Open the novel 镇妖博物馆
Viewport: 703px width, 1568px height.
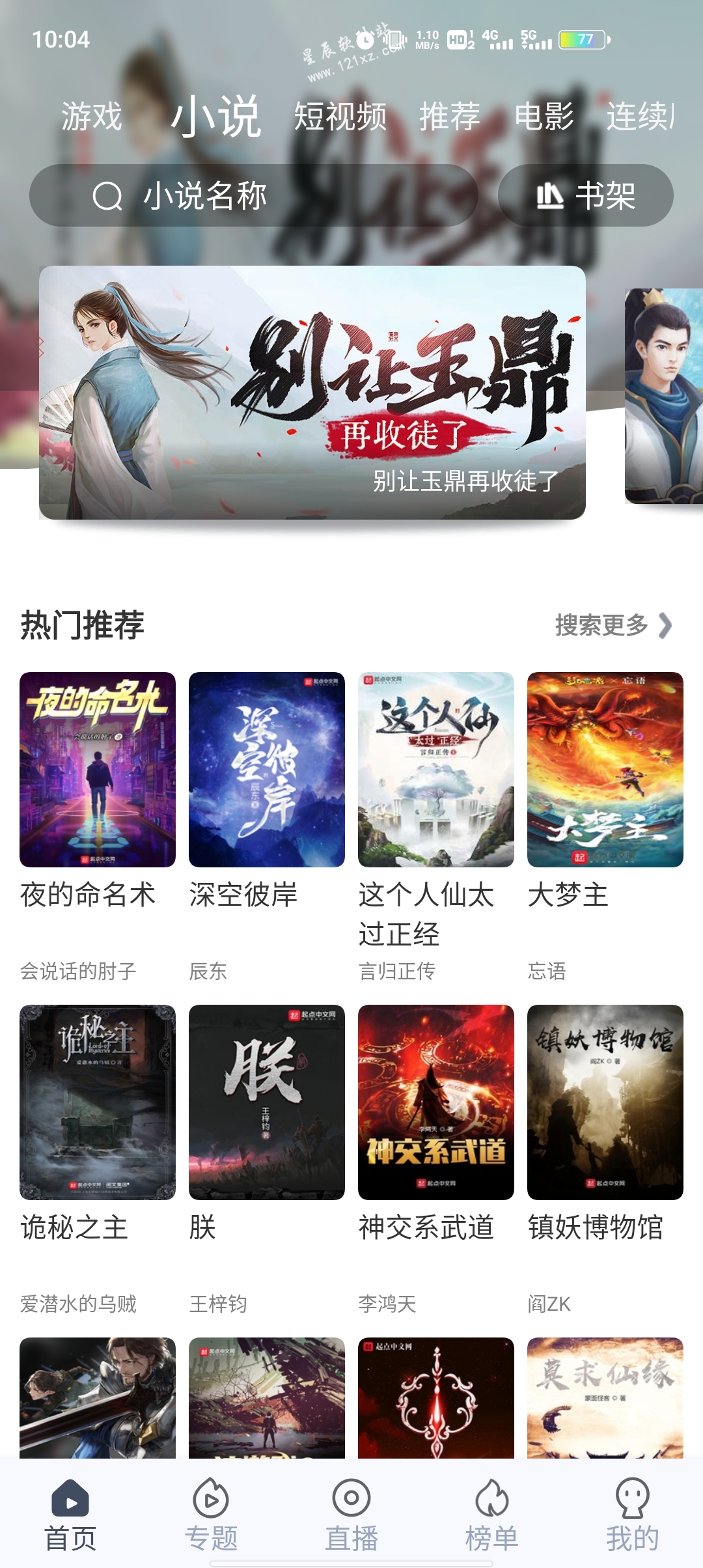(x=605, y=1102)
